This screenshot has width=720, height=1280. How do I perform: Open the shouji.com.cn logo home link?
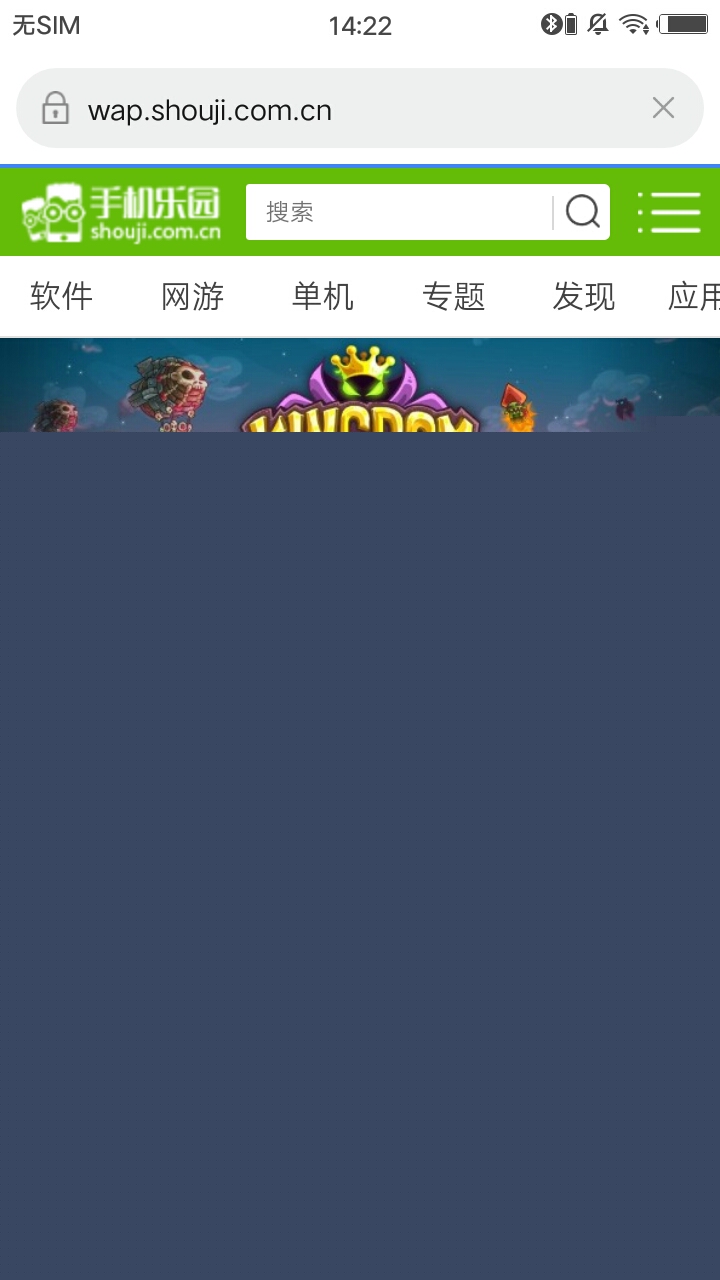click(121, 212)
